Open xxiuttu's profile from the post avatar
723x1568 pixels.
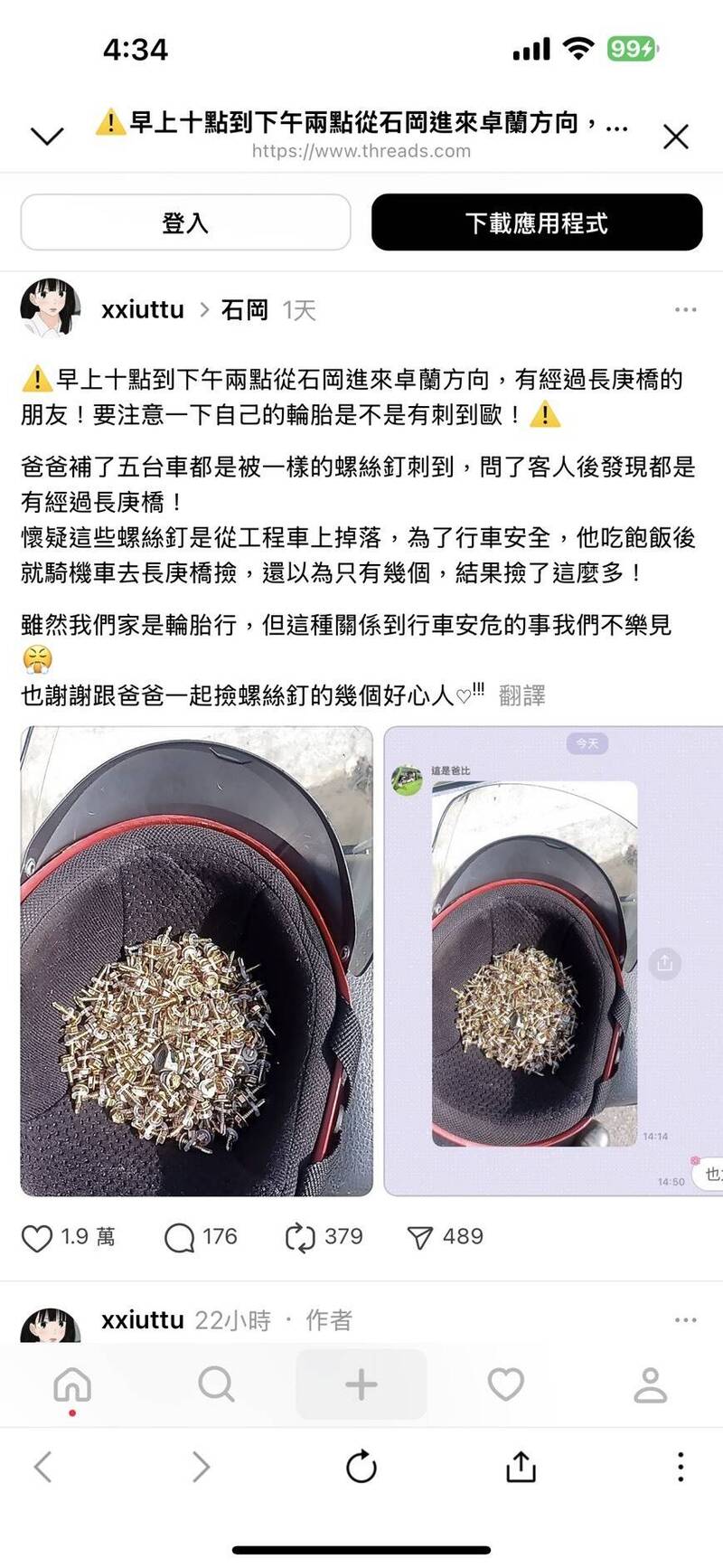point(51,308)
